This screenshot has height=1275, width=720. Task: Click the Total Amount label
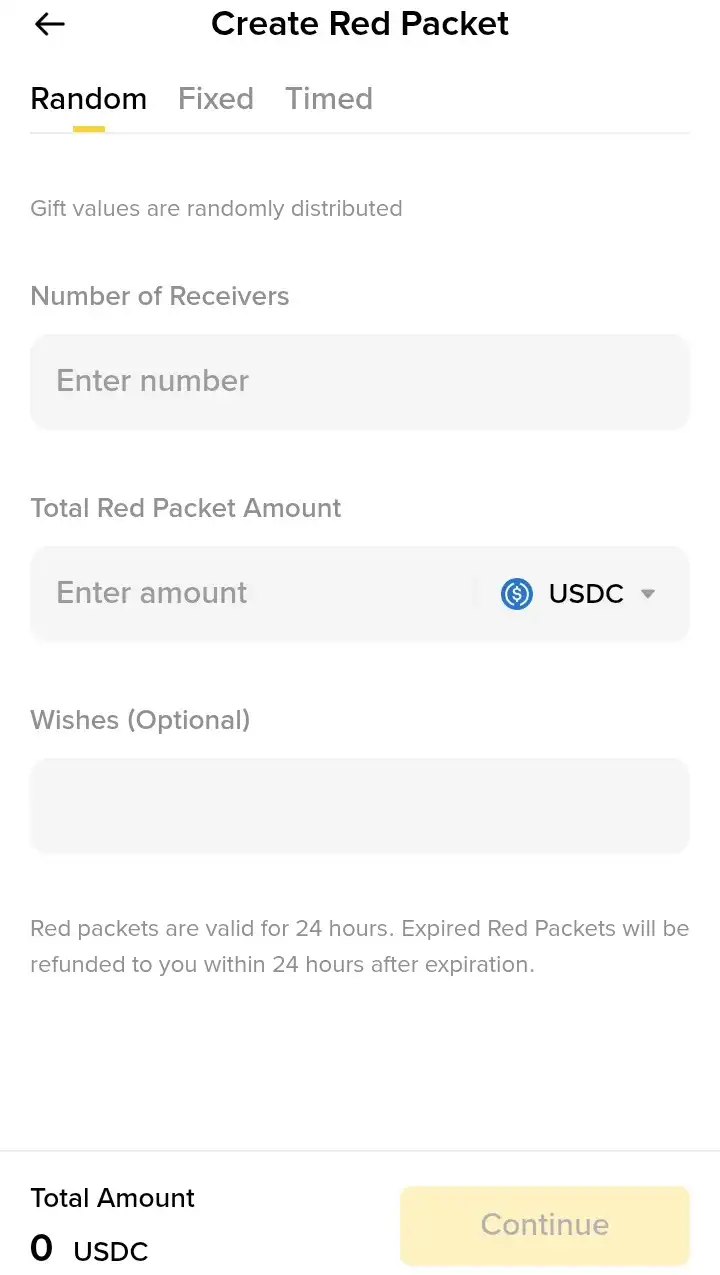click(112, 1197)
